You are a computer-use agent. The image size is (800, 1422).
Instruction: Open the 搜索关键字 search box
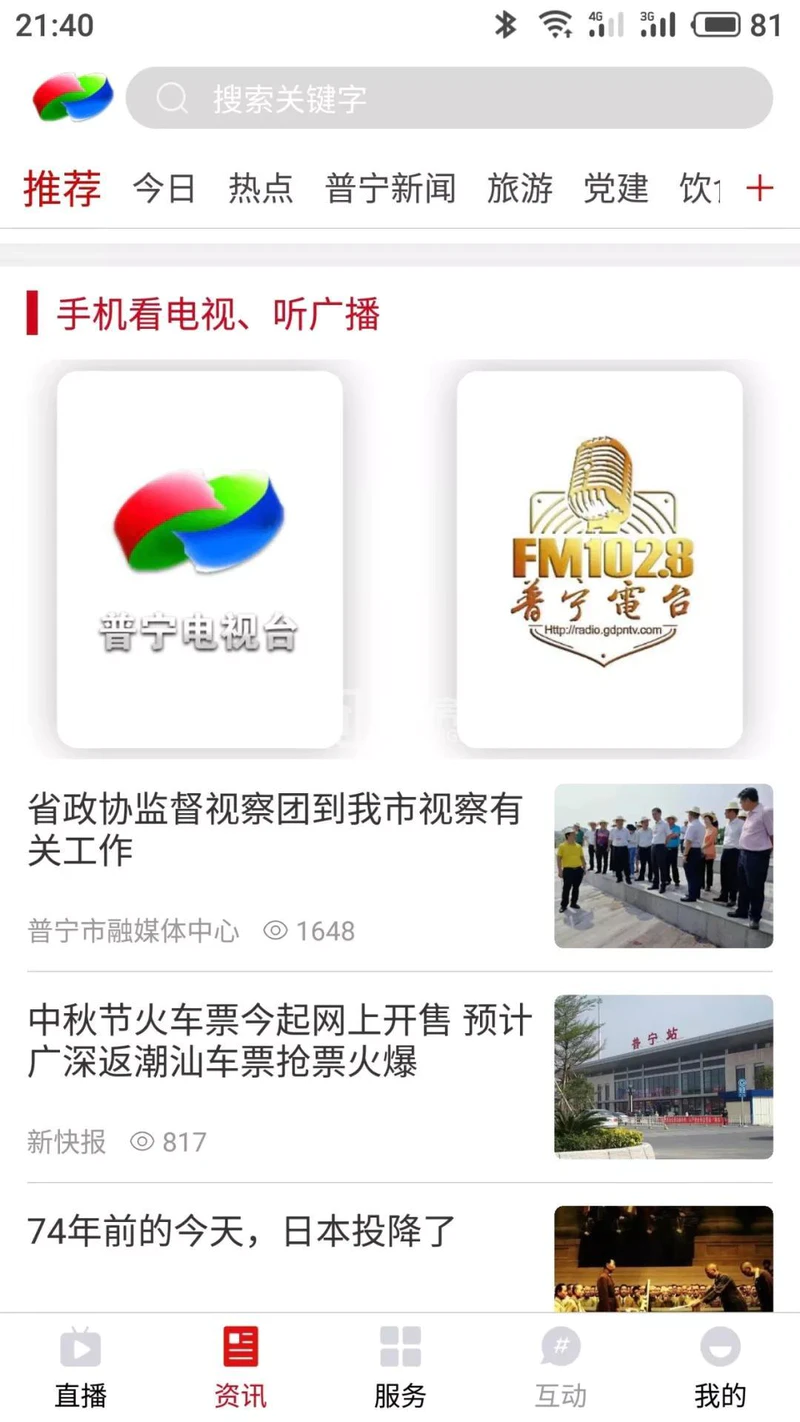tap(449, 98)
